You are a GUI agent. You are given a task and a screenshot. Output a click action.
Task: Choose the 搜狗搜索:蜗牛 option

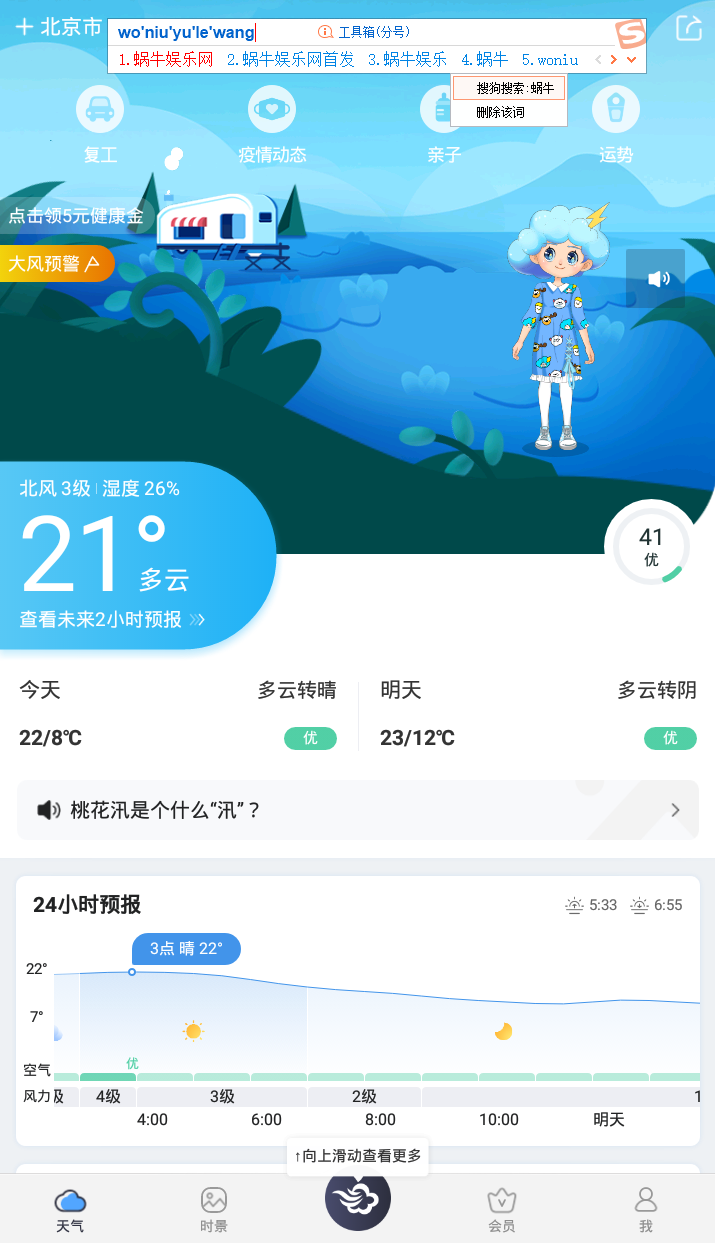point(509,89)
